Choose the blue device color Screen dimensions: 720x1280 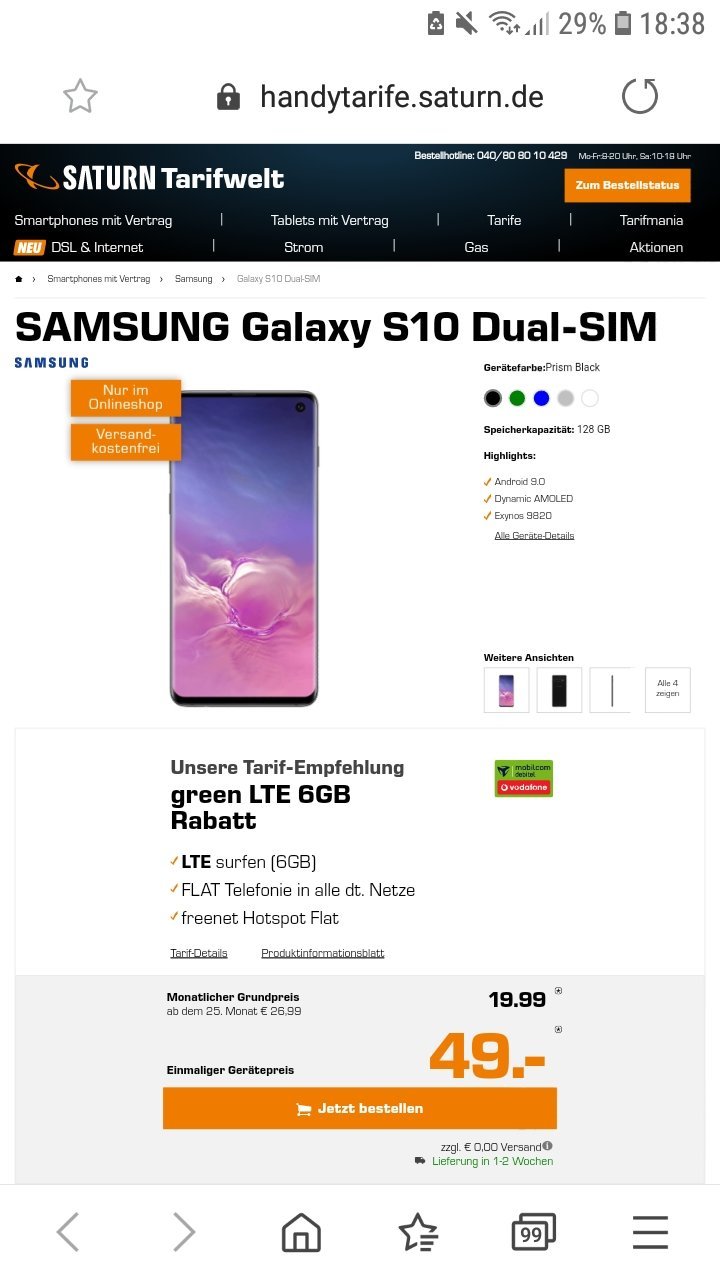[x=541, y=398]
